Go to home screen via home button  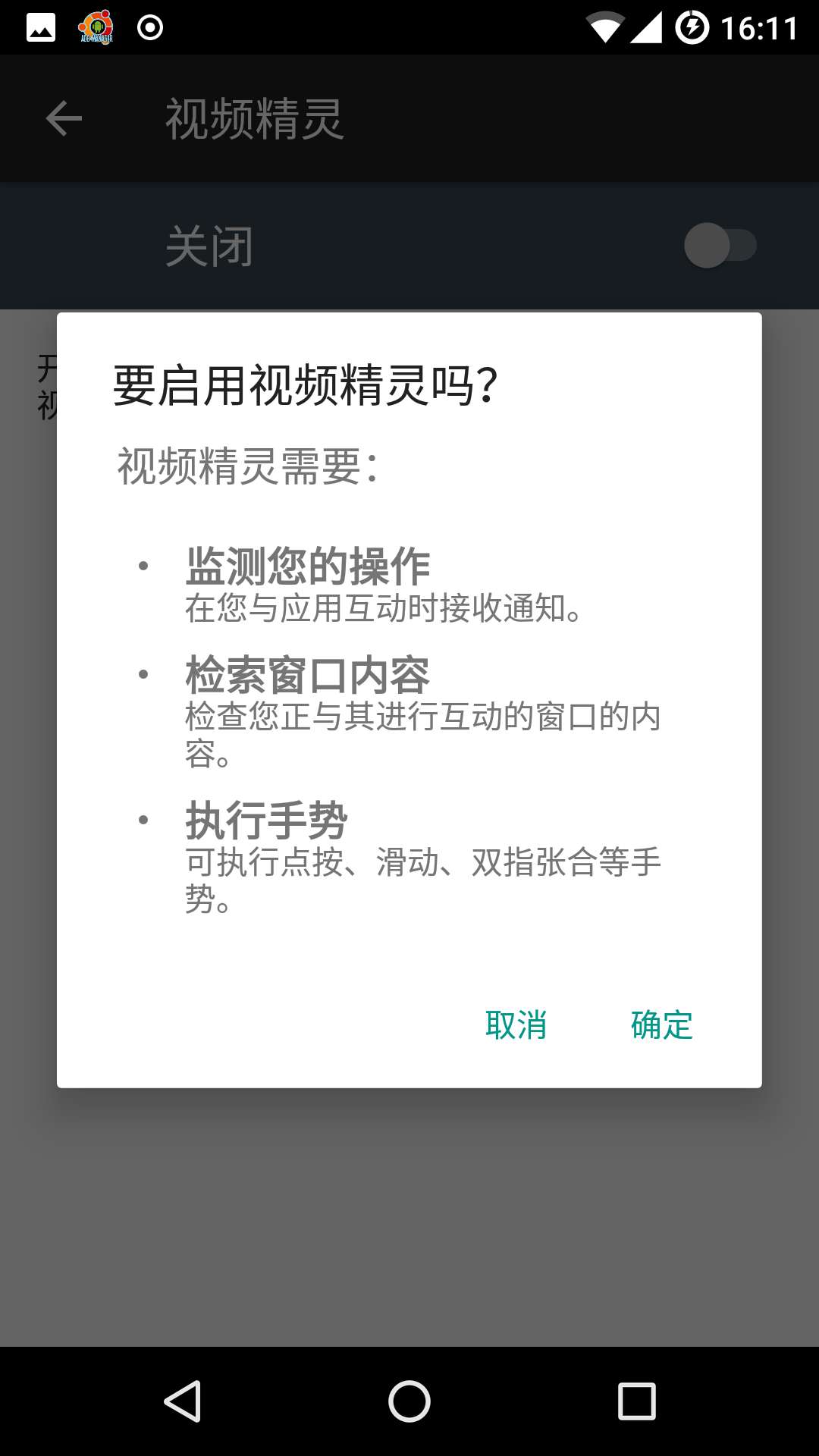tap(409, 1401)
